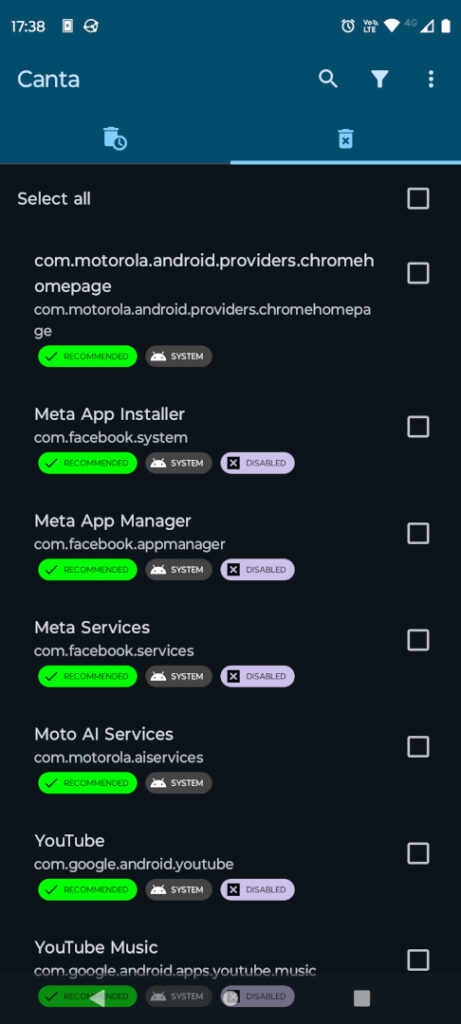Open the overflow menu
Viewport: 461px width, 1024px height.
click(430, 79)
